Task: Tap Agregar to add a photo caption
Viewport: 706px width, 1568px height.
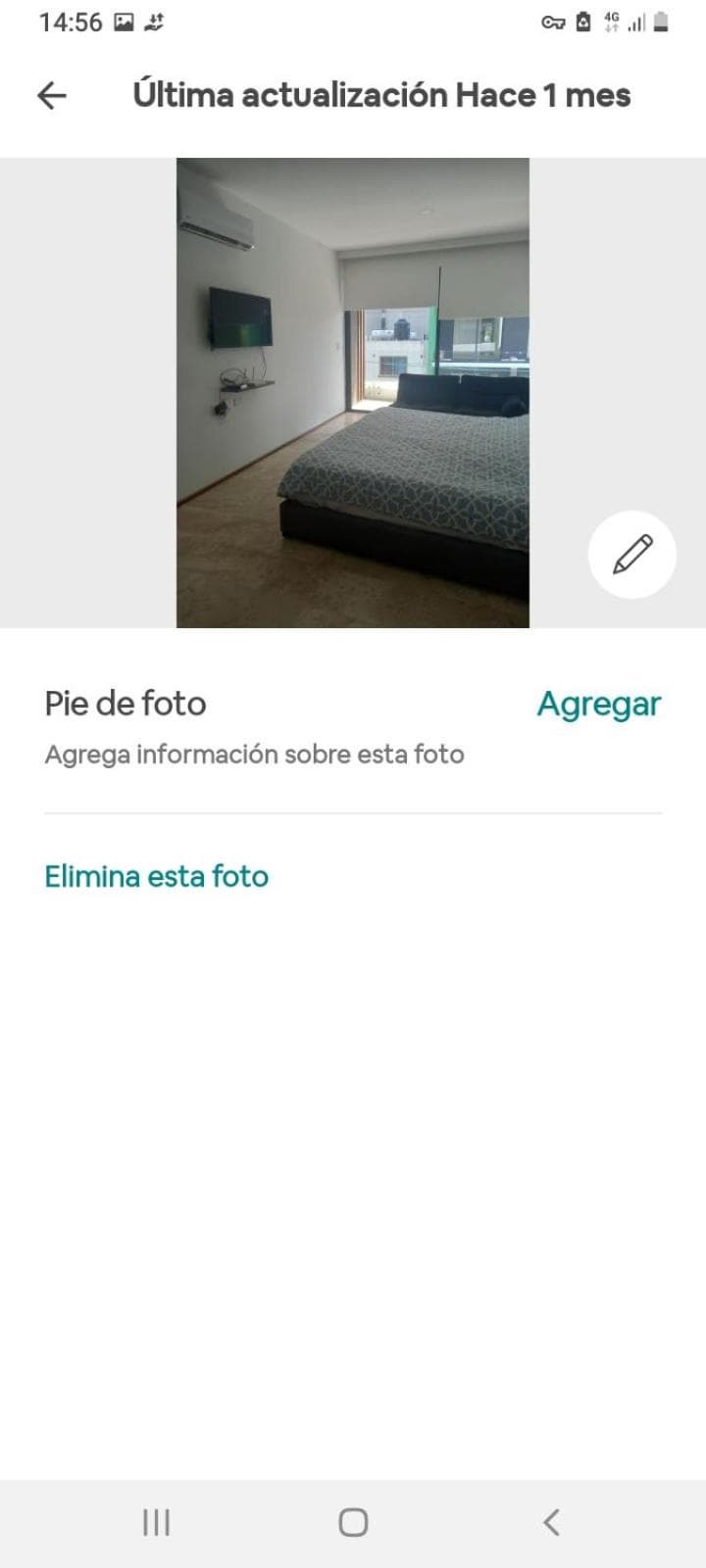Action: tap(599, 705)
